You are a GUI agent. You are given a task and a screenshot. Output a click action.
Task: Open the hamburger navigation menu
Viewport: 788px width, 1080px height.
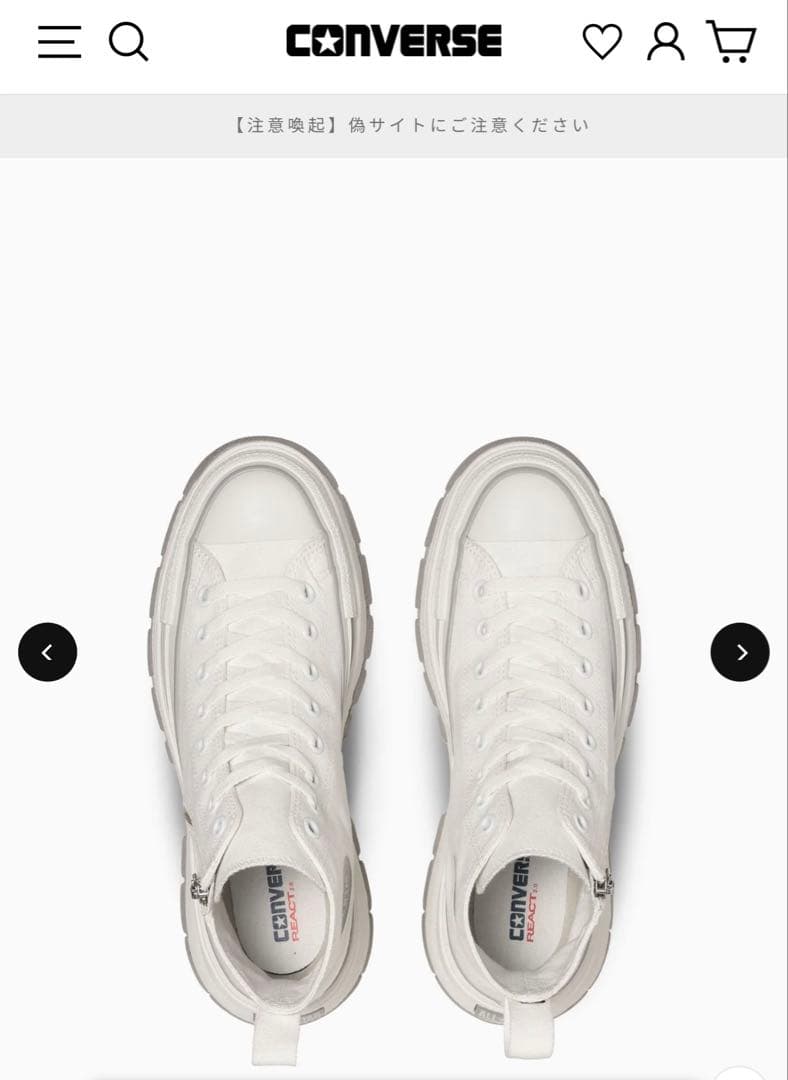click(x=59, y=42)
